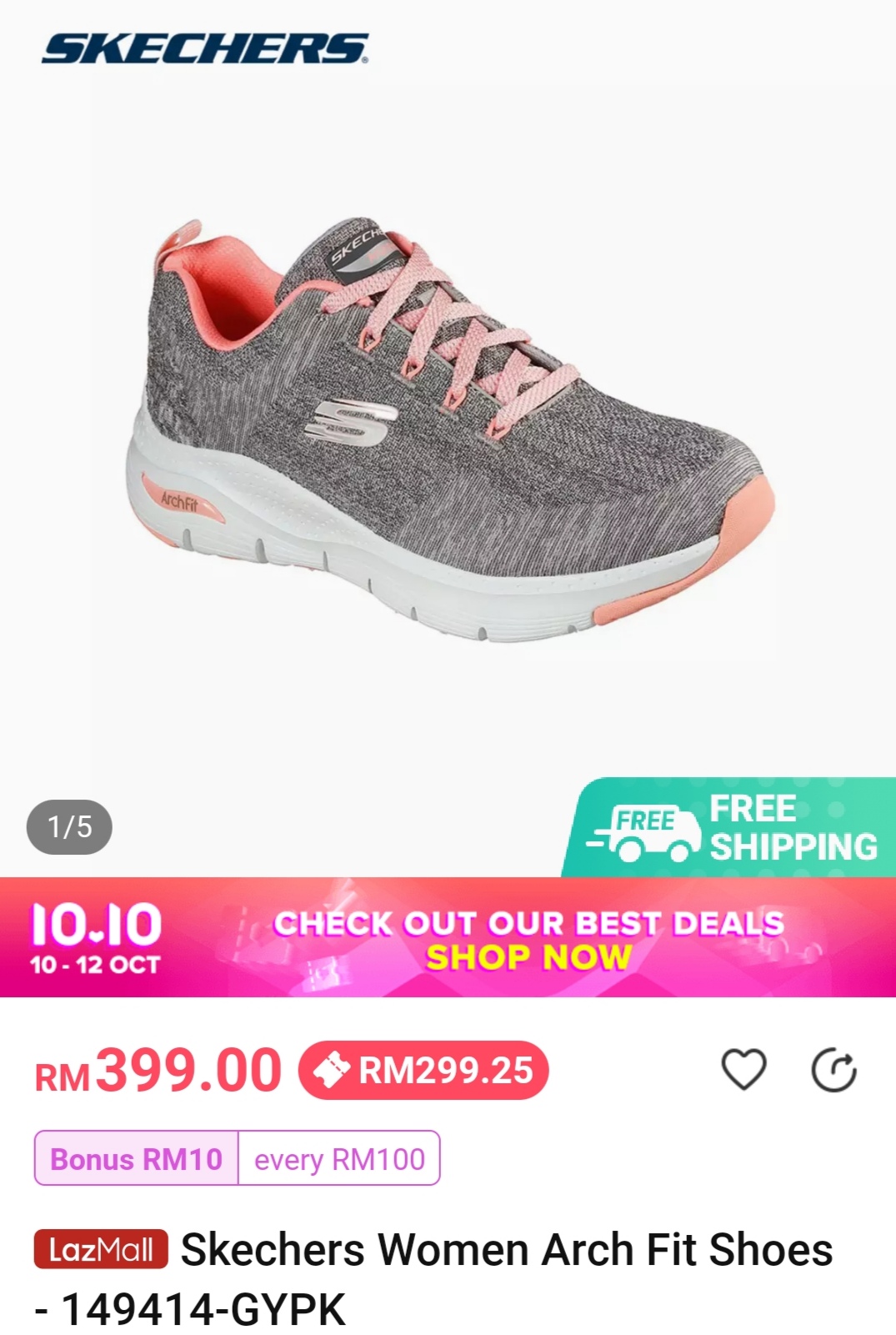Image resolution: width=896 pixels, height=1335 pixels.
Task: Tap the RM299.25 voucher price tag
Action: pos(423,1071)
